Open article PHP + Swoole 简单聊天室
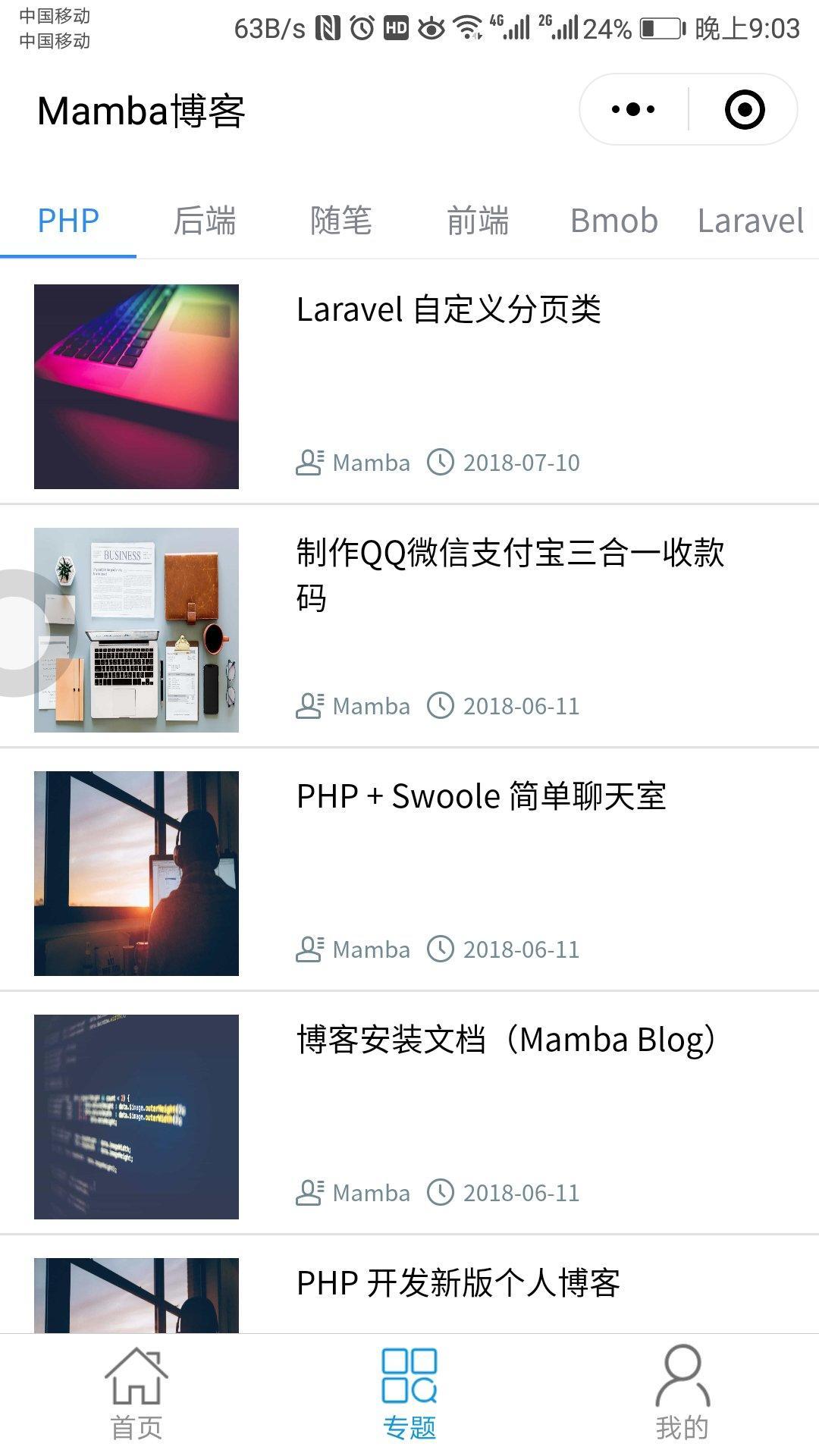819x1456 pixels. coord(481,797)
